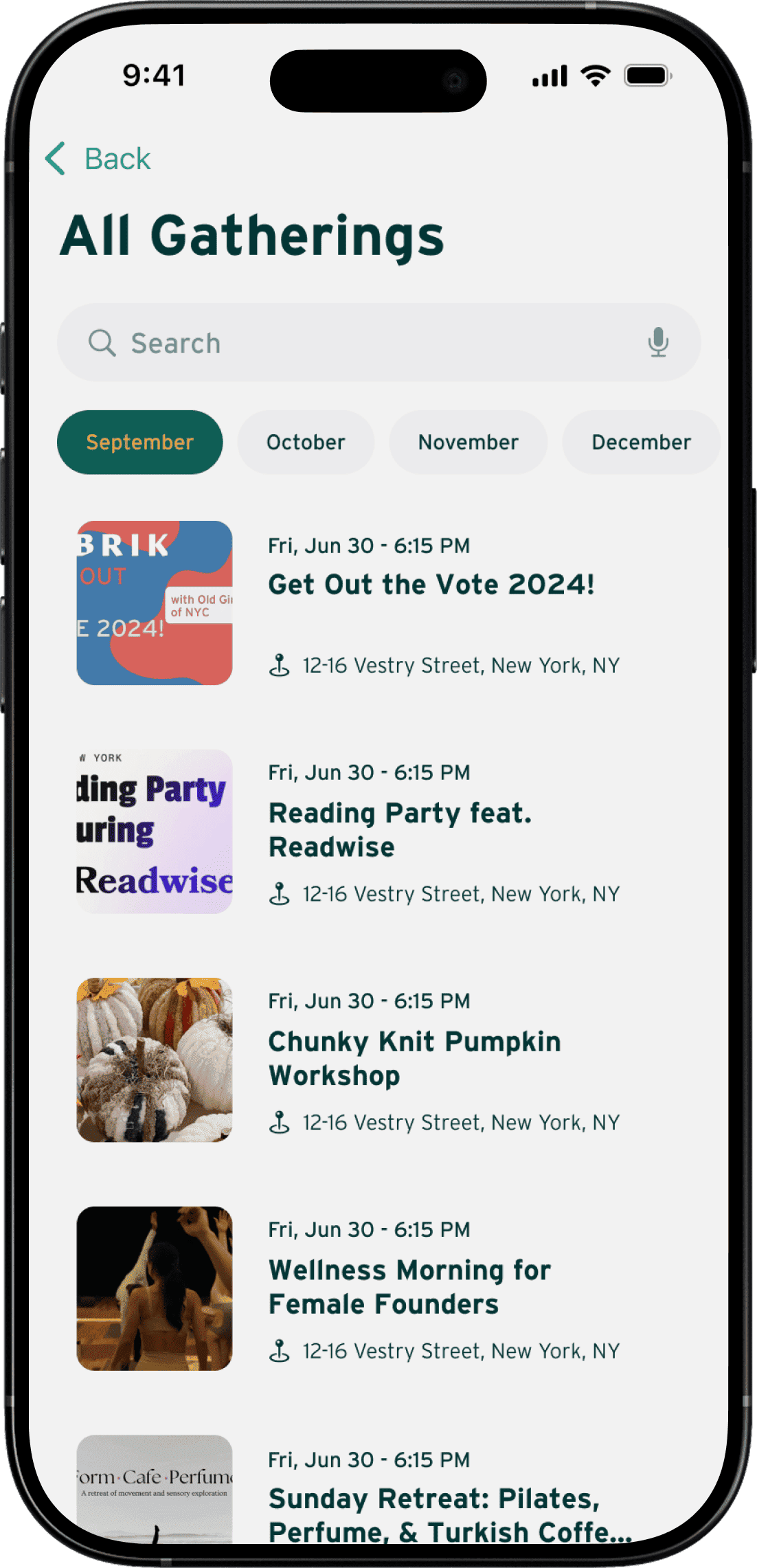Start voice search with the microphone
The height and width of the screenshot is (1568, 757).
point(658,342)
